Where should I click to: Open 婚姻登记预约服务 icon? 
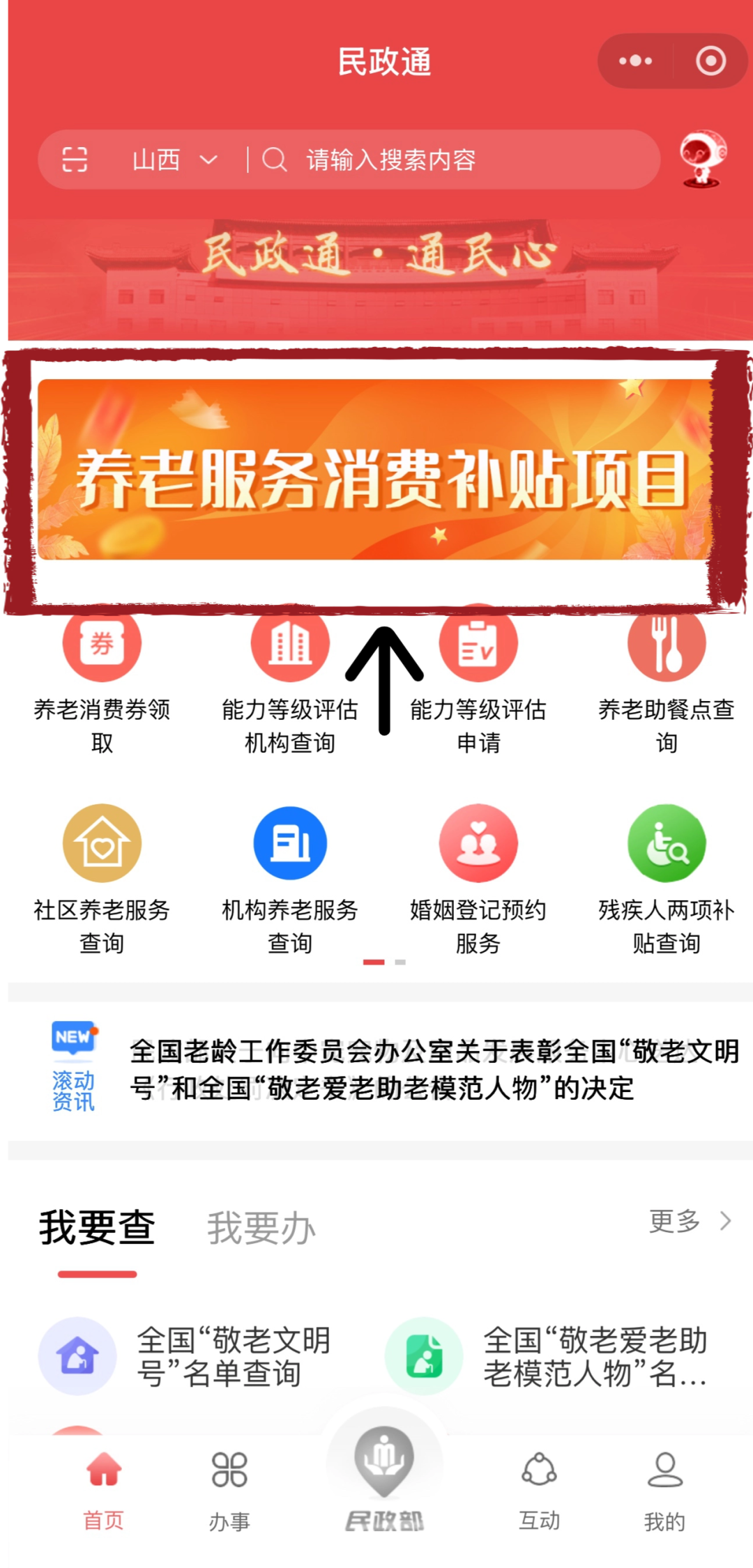click(x=478, y=843)
